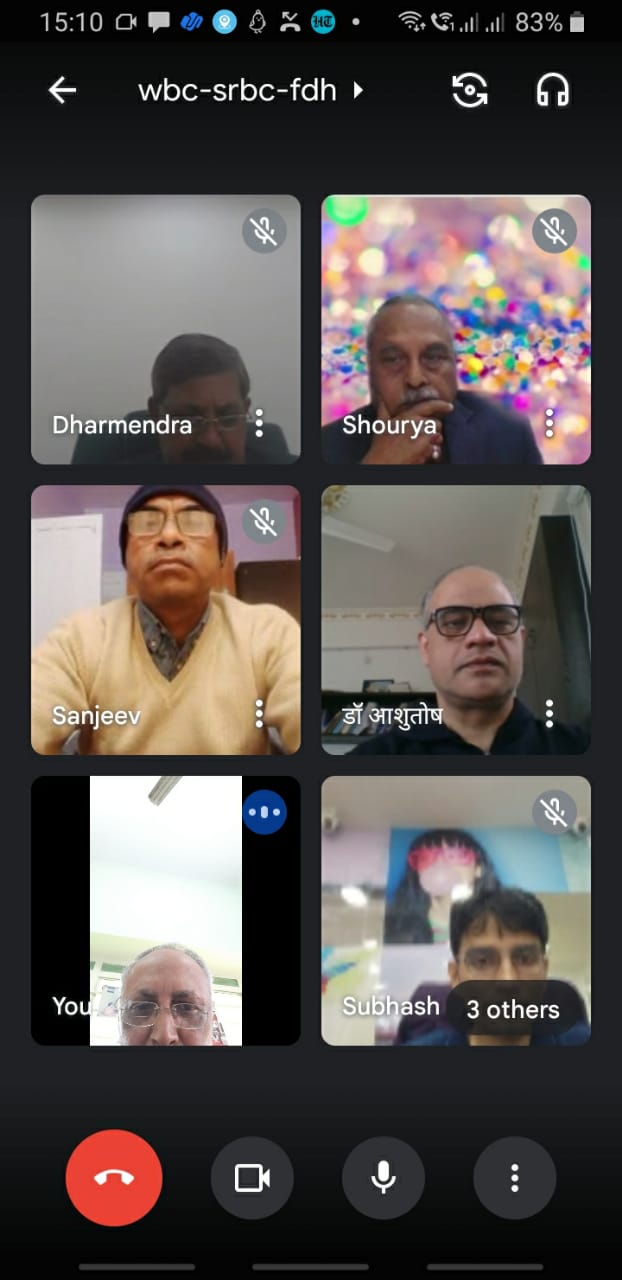Tap your own video tile
This screenshot has width=622, height=1280.
click(x=166, y=910)
